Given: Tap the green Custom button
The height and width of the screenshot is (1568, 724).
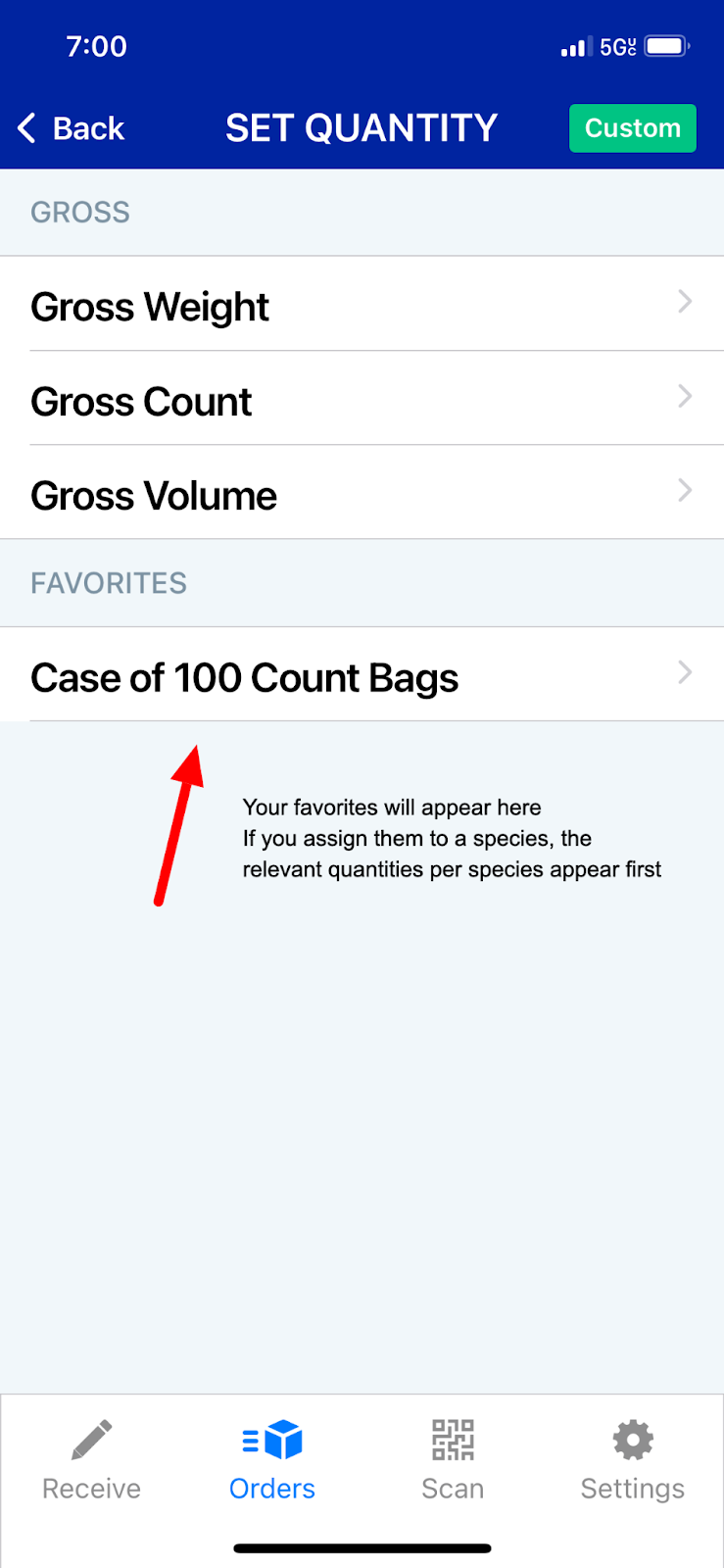Looking at the screenshot, I should coord(633,128).
